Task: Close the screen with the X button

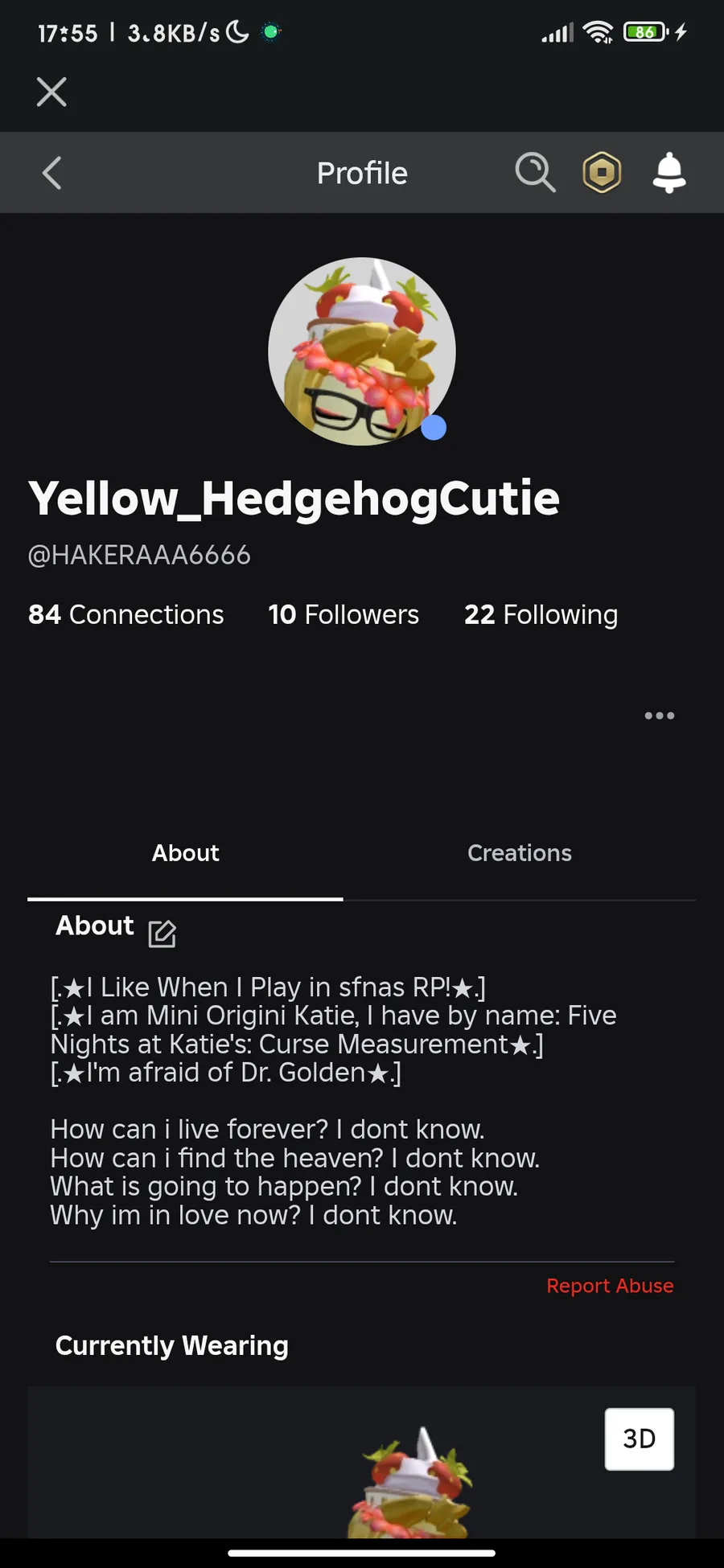Action: point(51,92)
